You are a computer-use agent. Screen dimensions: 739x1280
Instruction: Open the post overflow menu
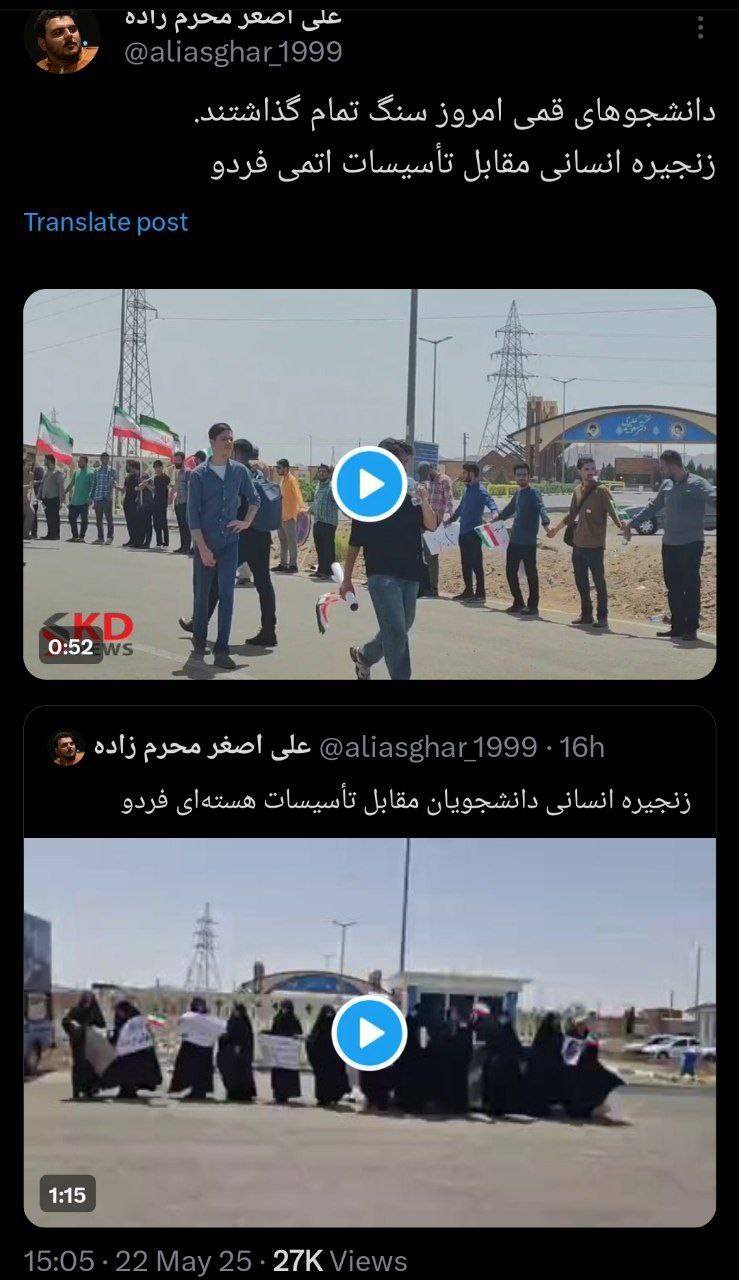click(x=701, y=28)
